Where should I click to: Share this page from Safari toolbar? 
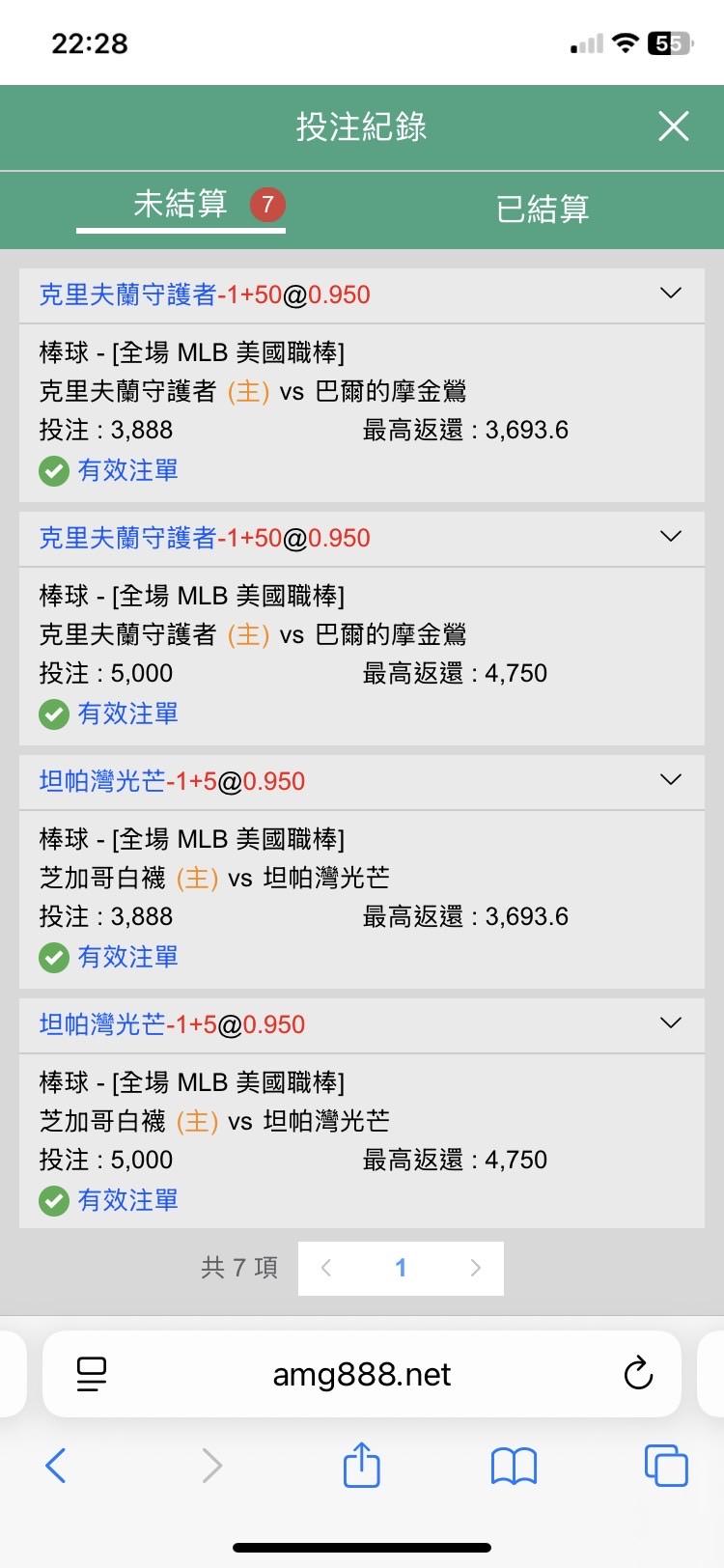click(362, 1465)
